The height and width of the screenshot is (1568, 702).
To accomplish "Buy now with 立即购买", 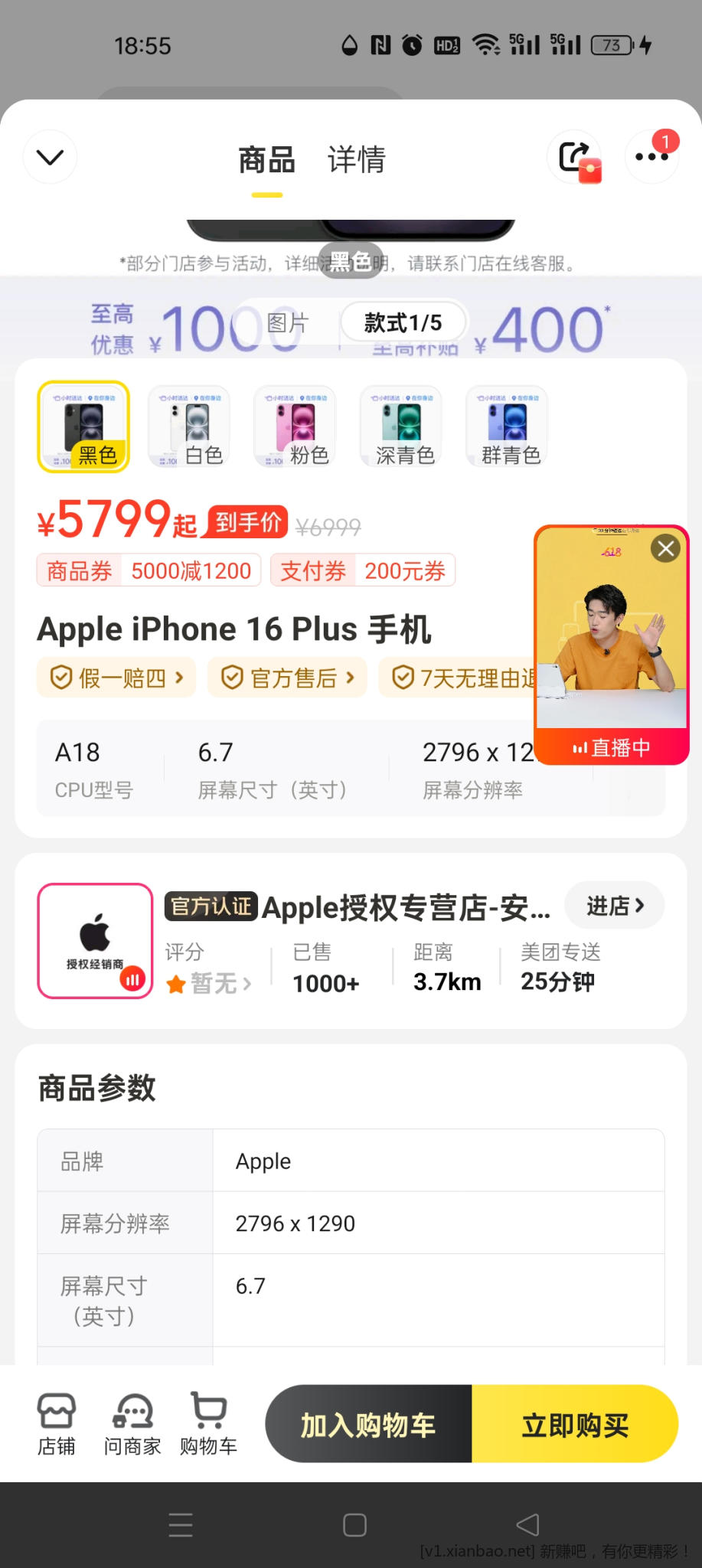I will tap(575, 1424).
